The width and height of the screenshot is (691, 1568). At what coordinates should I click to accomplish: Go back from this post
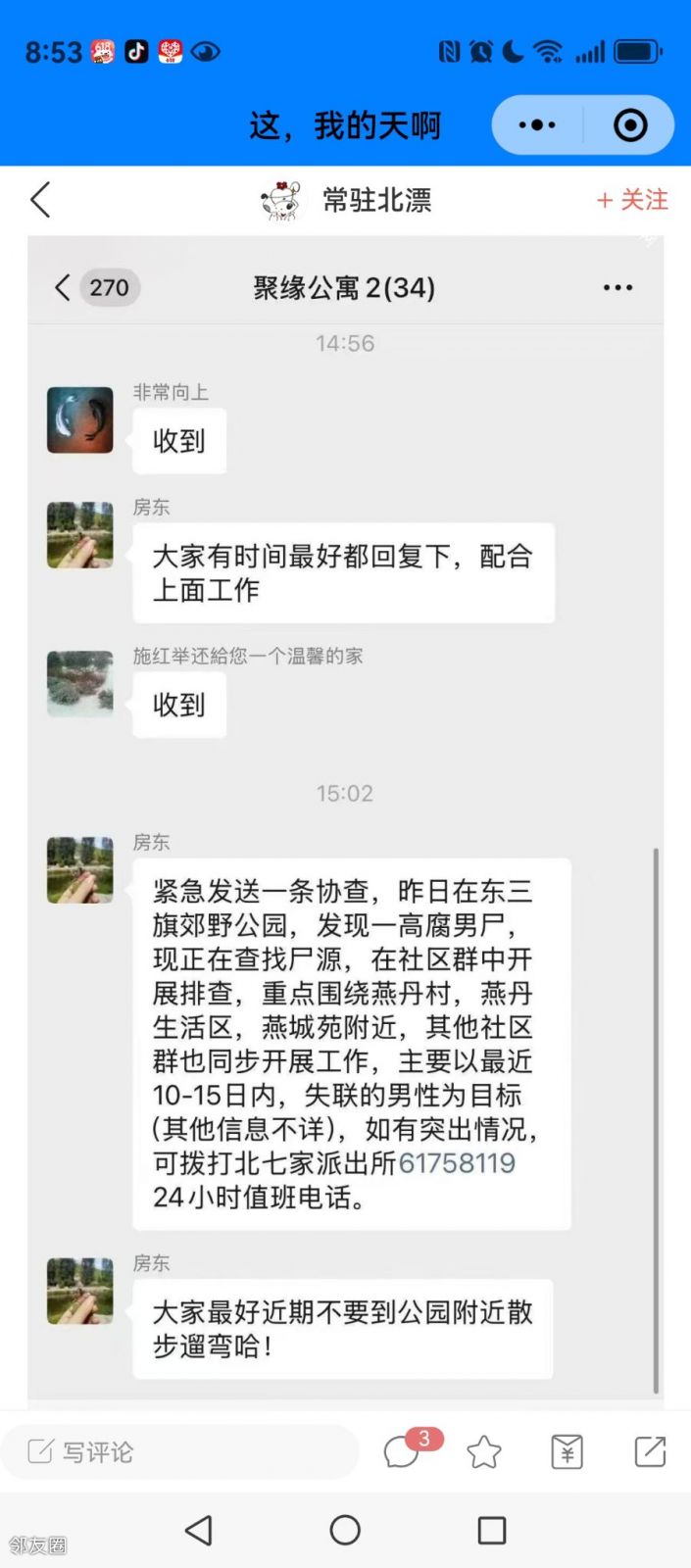(41, 200)
